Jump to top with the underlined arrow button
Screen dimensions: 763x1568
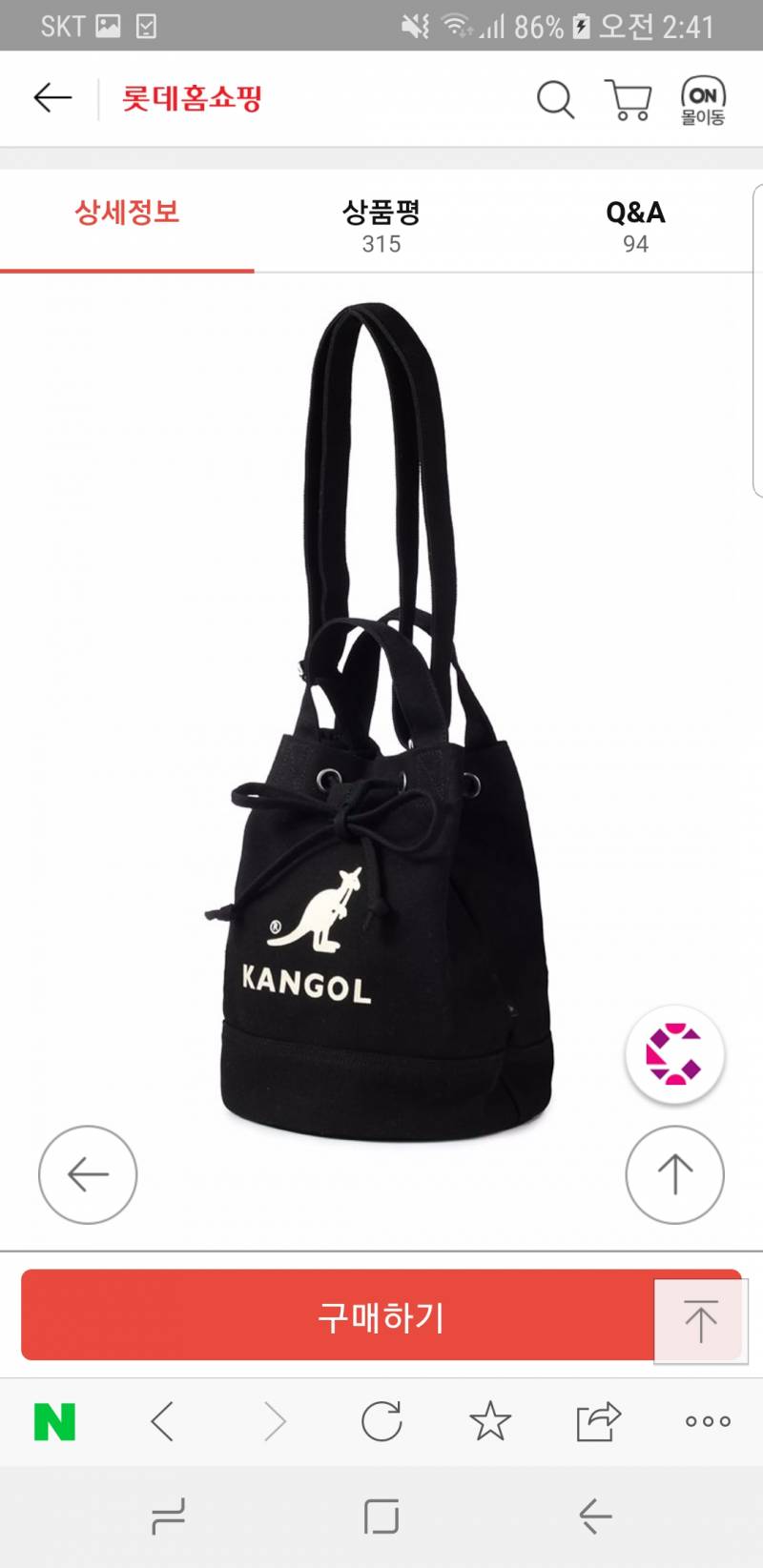tap(701, 1321)
